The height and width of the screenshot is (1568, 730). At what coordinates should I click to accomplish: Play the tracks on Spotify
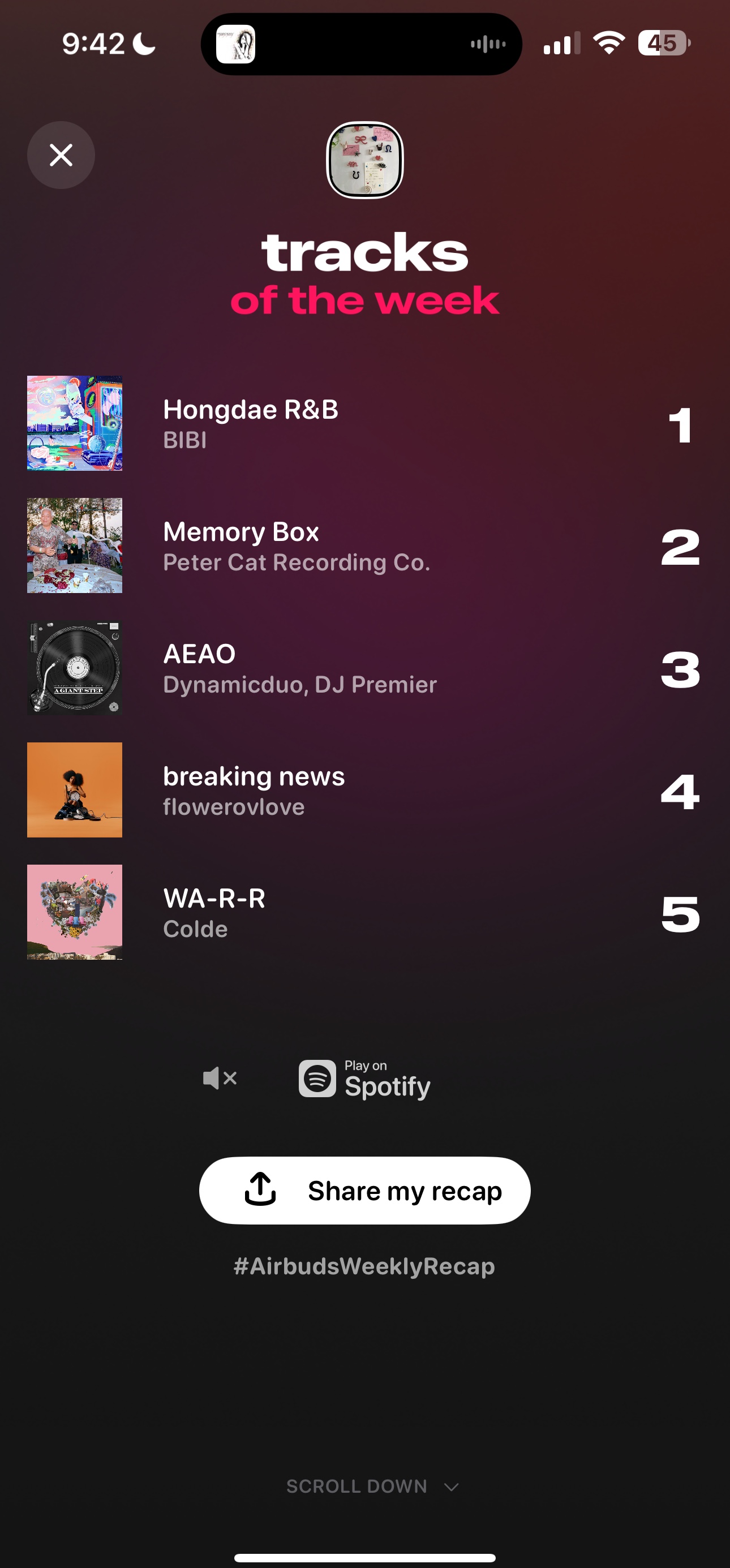tap(364, 1079)
